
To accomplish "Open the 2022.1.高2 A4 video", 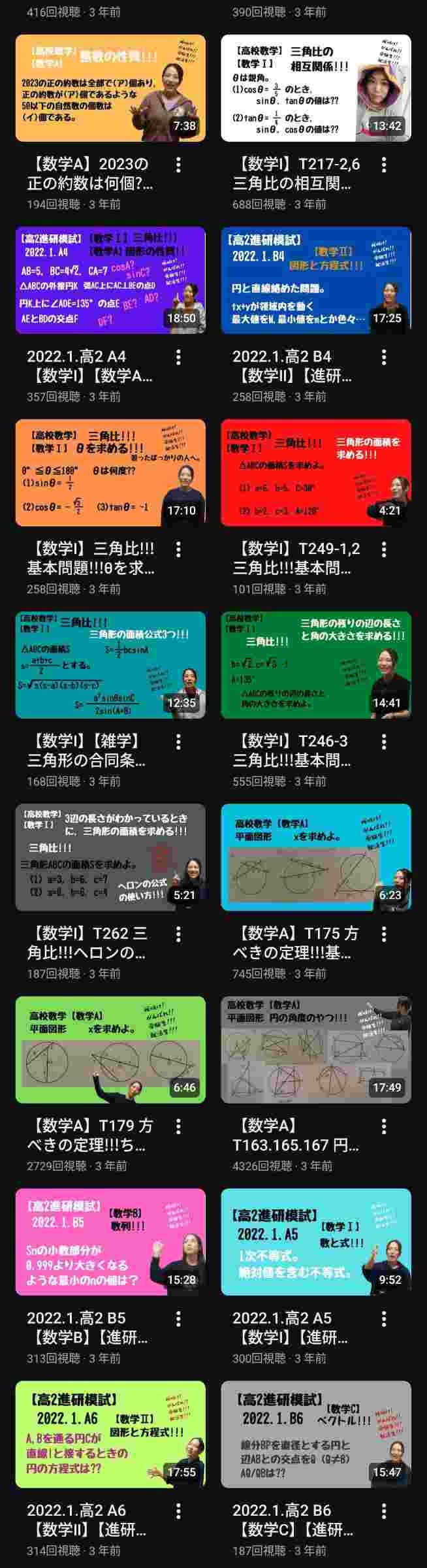I will point(110,280).
